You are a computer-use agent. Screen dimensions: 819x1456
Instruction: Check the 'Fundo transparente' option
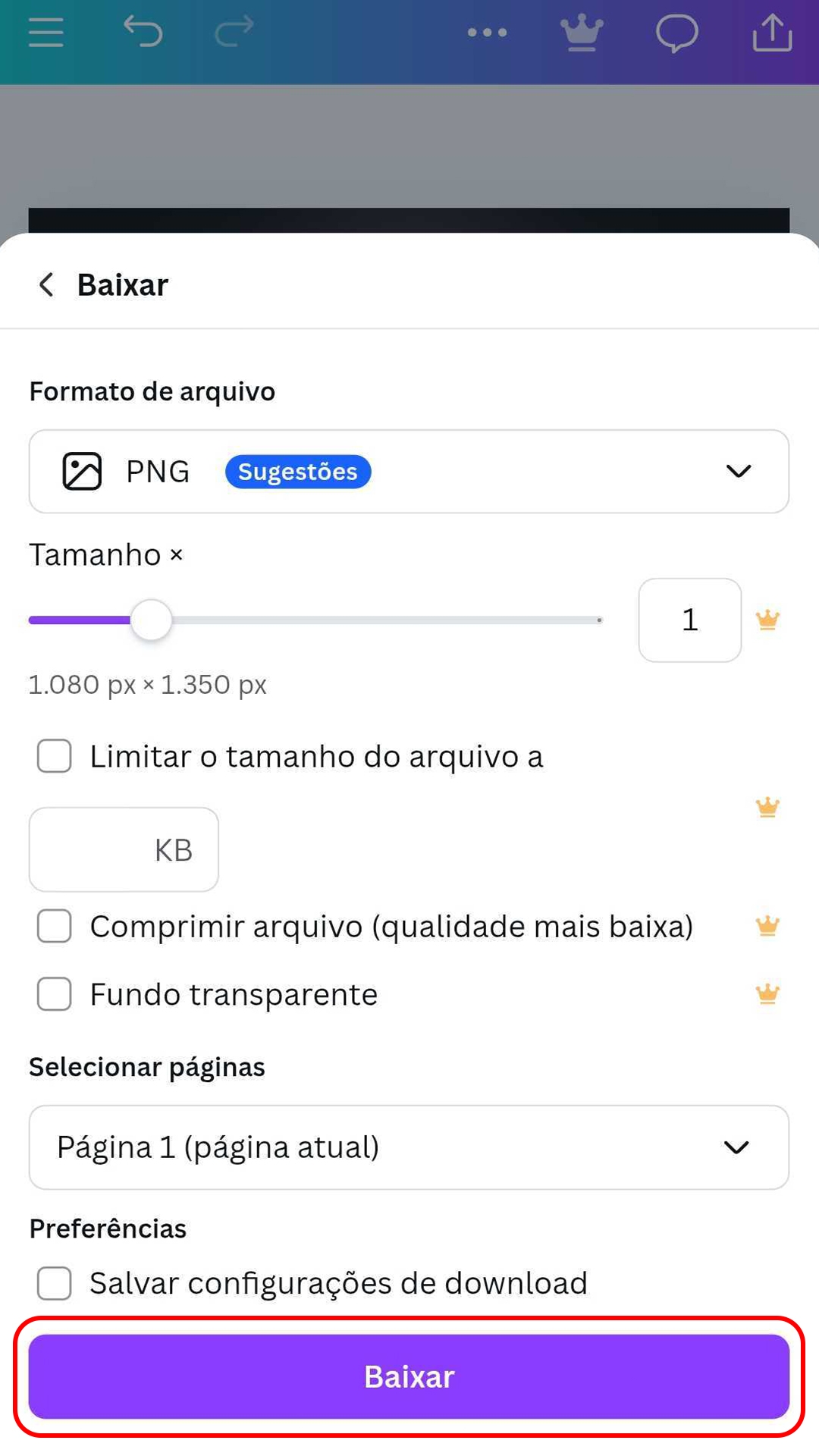[53, 994]
